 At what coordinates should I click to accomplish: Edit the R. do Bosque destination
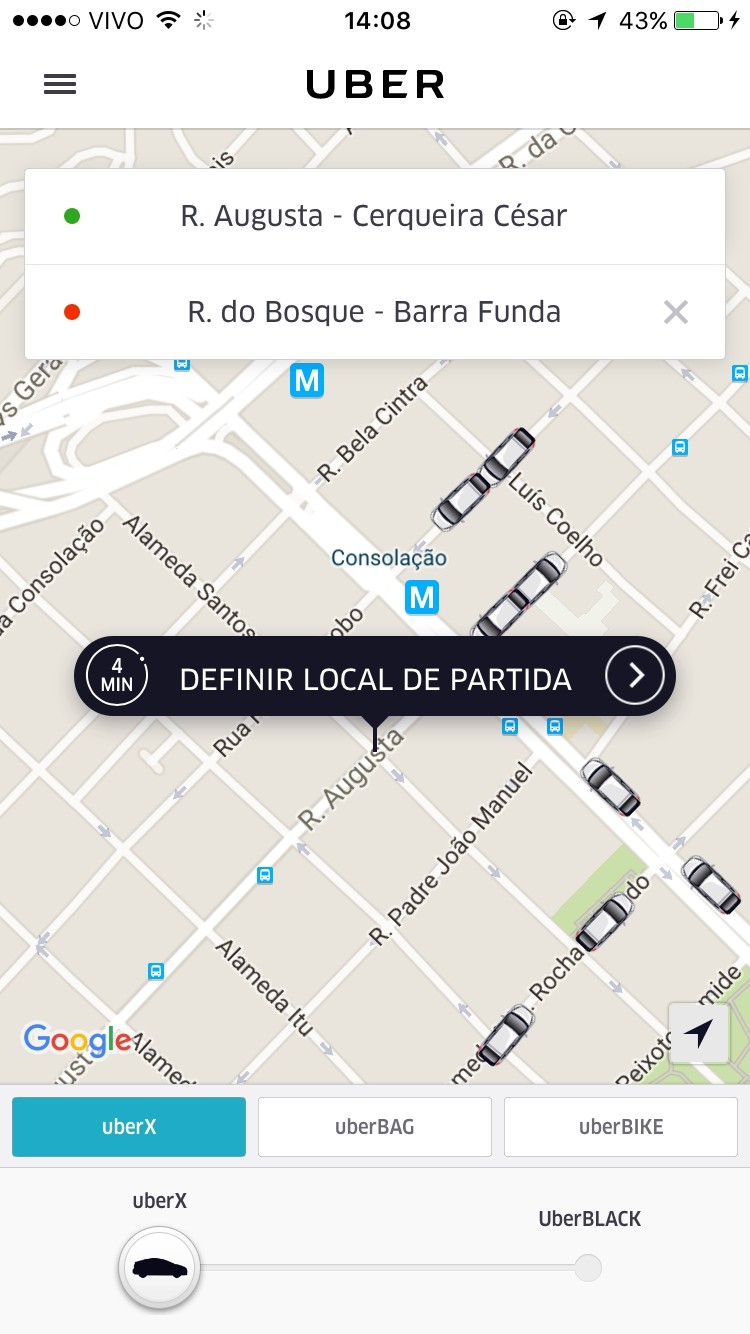[374, 312]
